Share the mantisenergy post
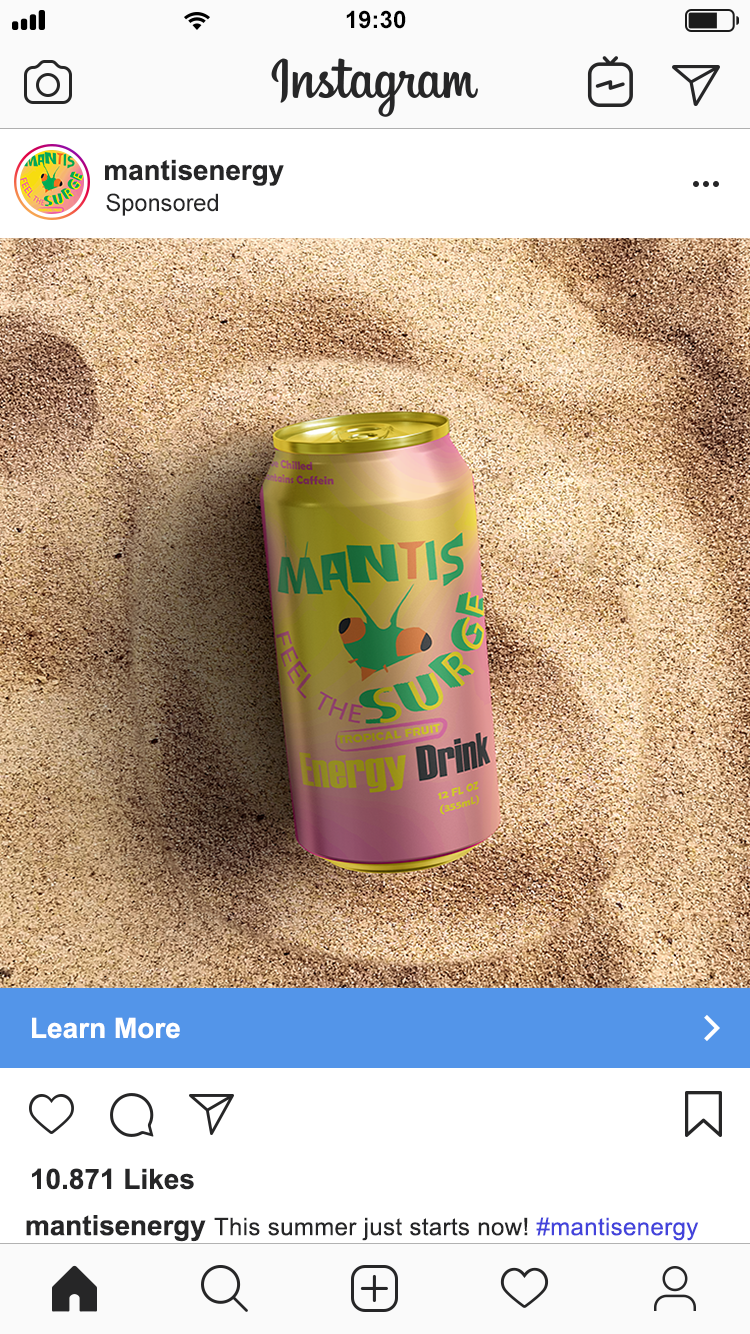 (211, 1114)
